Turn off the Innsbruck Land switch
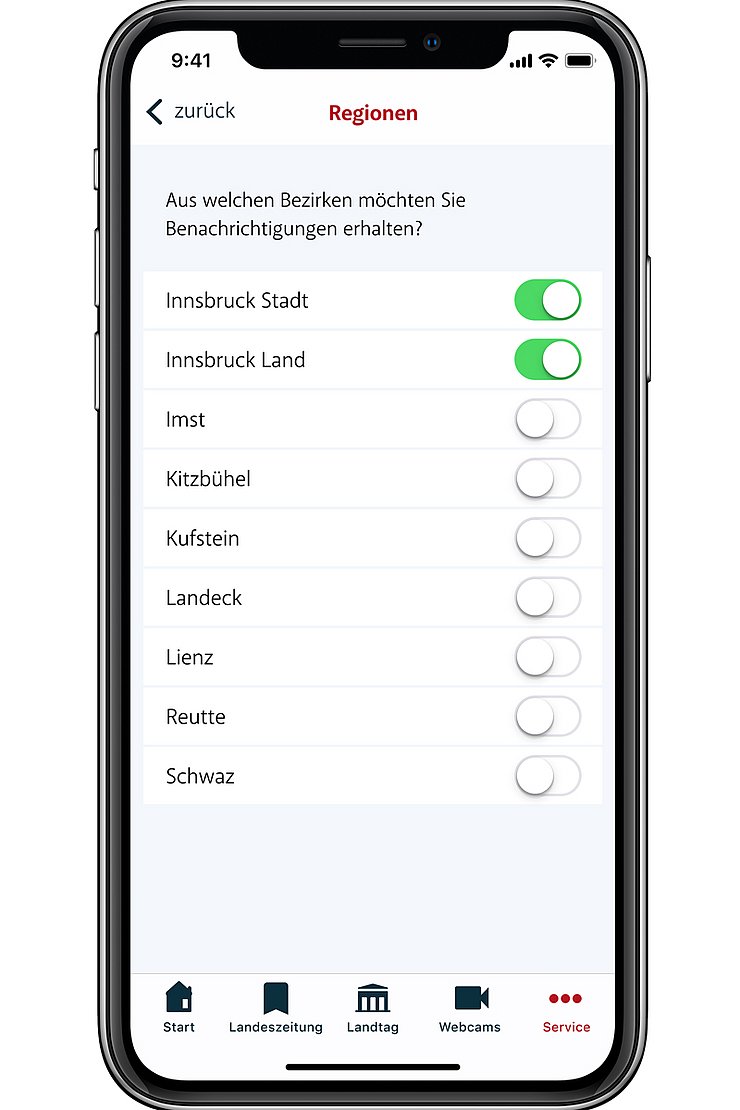Screen dimensions: 740x1110 coord(547,359)
